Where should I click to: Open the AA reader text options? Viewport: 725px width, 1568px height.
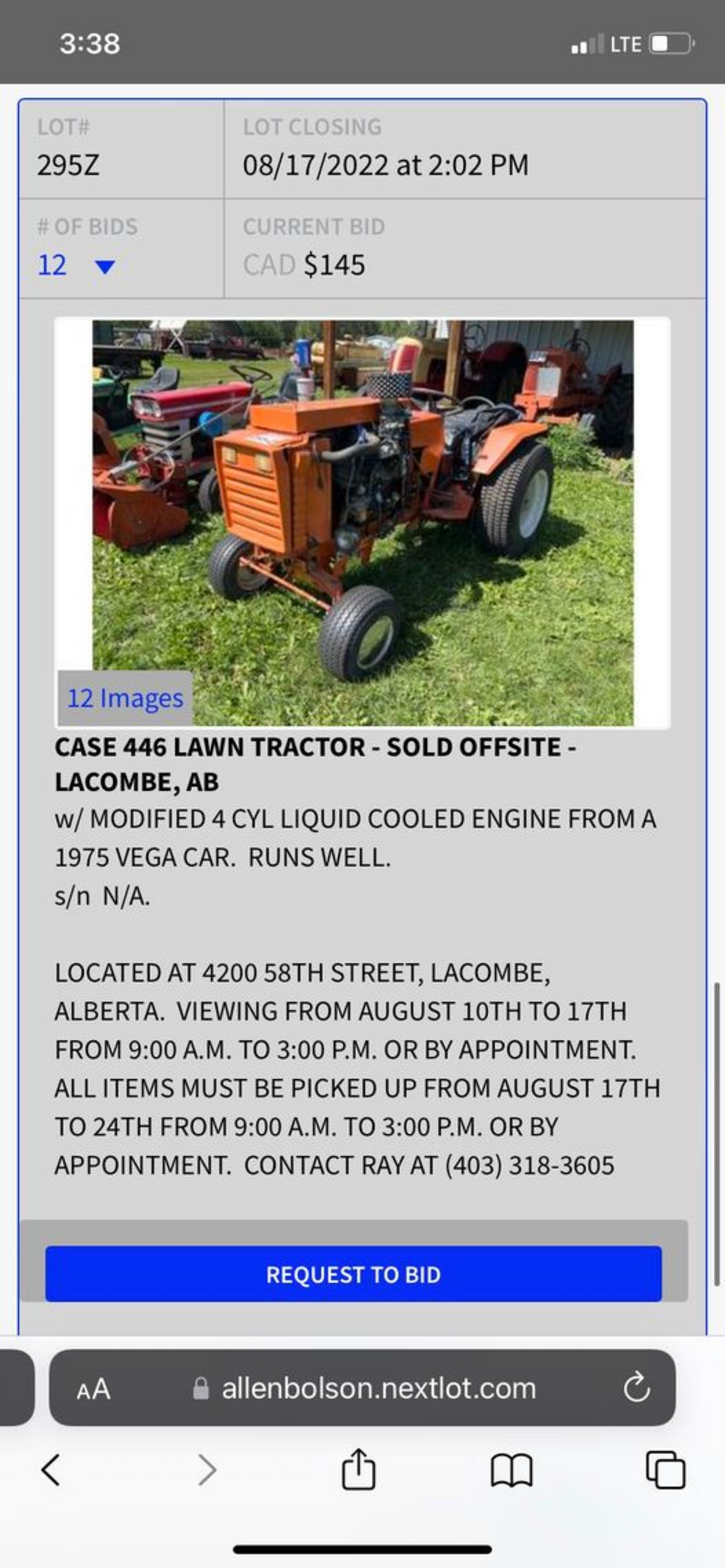93,1389
